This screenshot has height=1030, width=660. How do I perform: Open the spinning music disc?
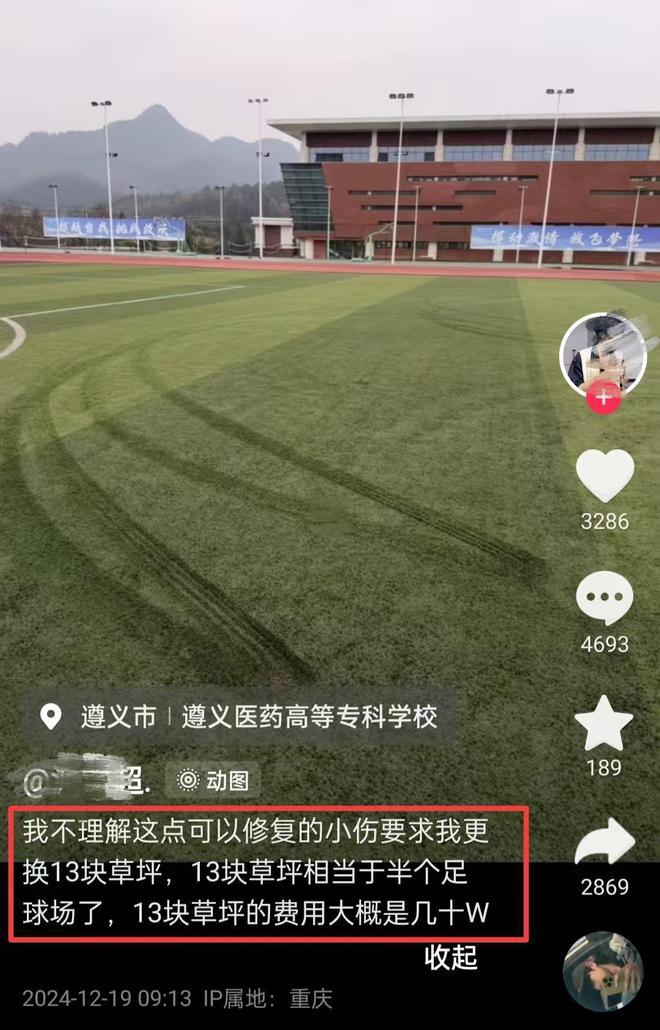pyautogui.click(x=602, y=971)
